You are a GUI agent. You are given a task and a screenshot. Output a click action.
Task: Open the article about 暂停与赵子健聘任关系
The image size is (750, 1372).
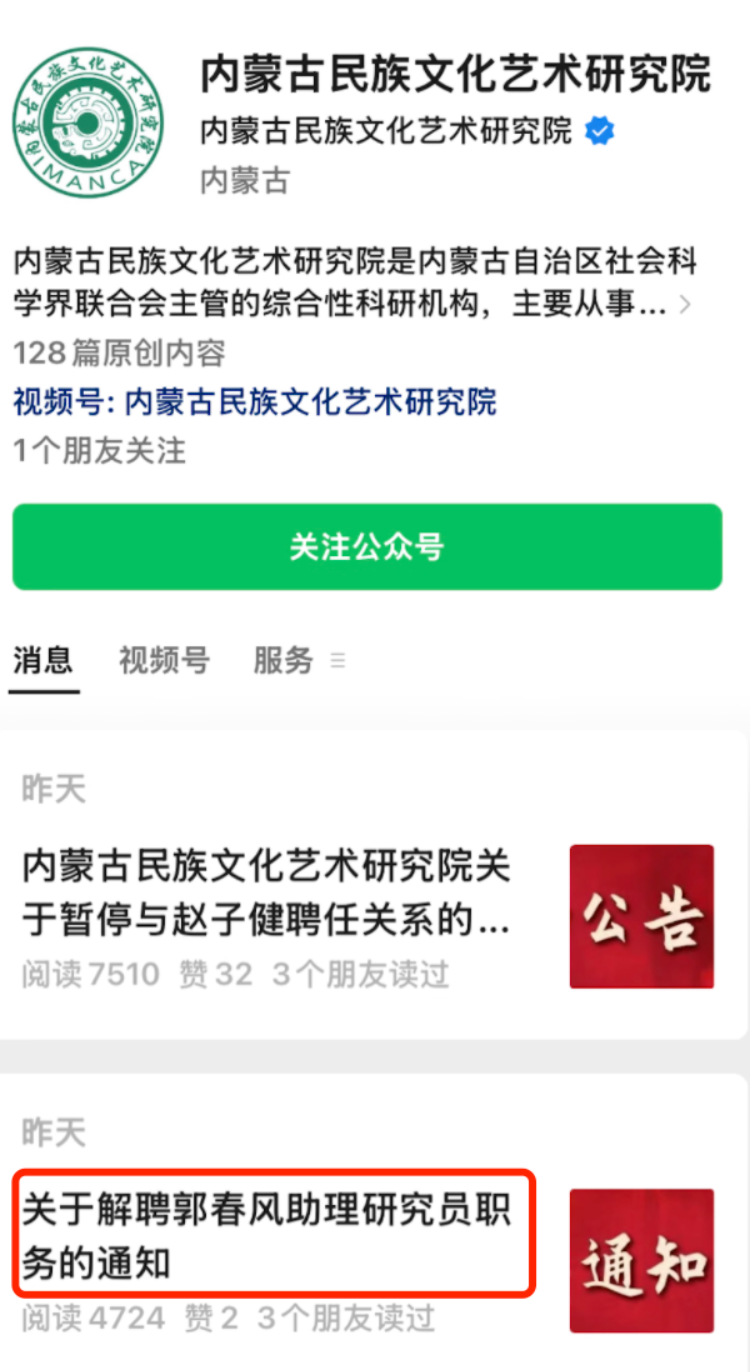tap(267, 893)
